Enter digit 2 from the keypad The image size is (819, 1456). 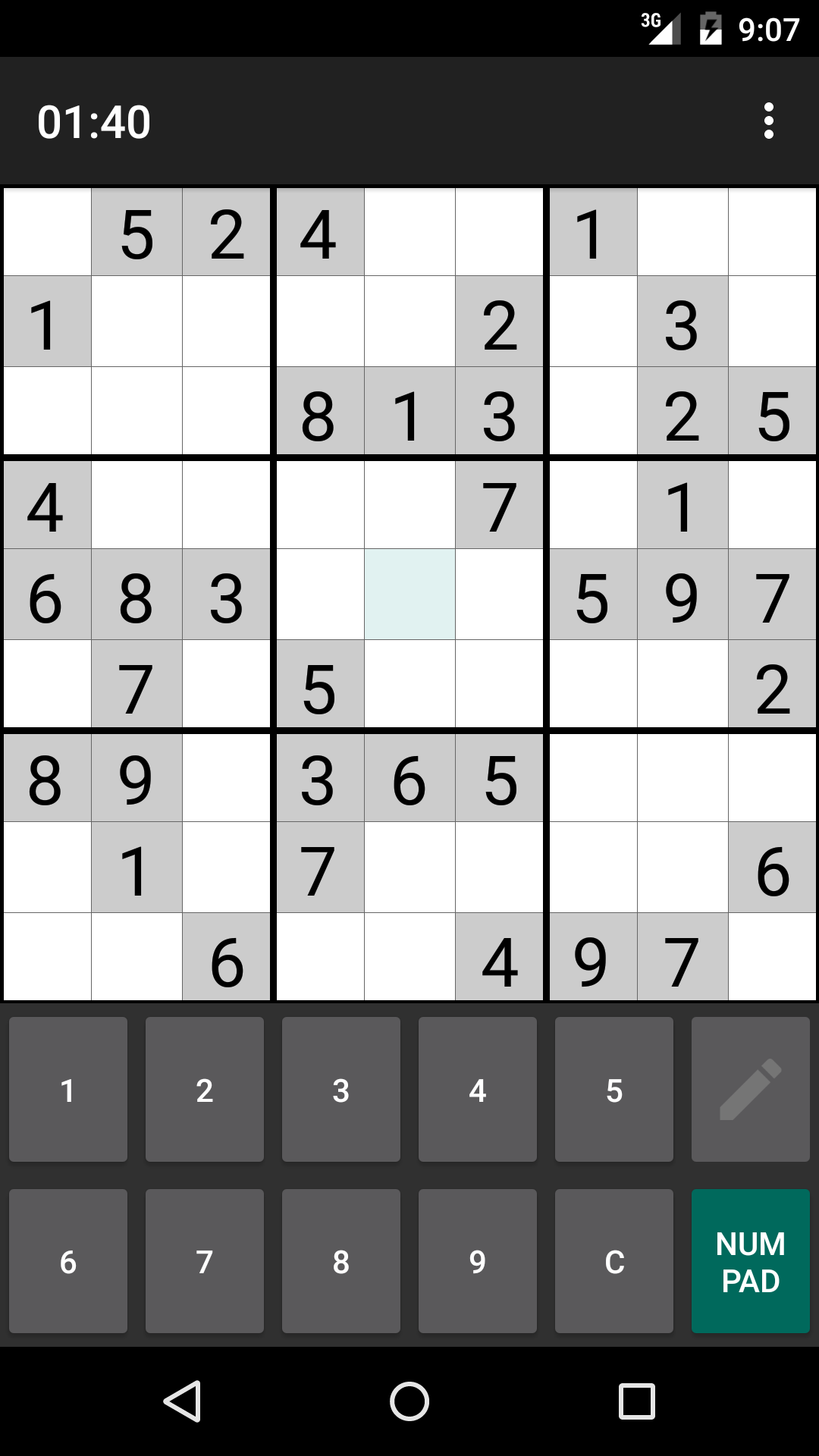pos(205,1090)
